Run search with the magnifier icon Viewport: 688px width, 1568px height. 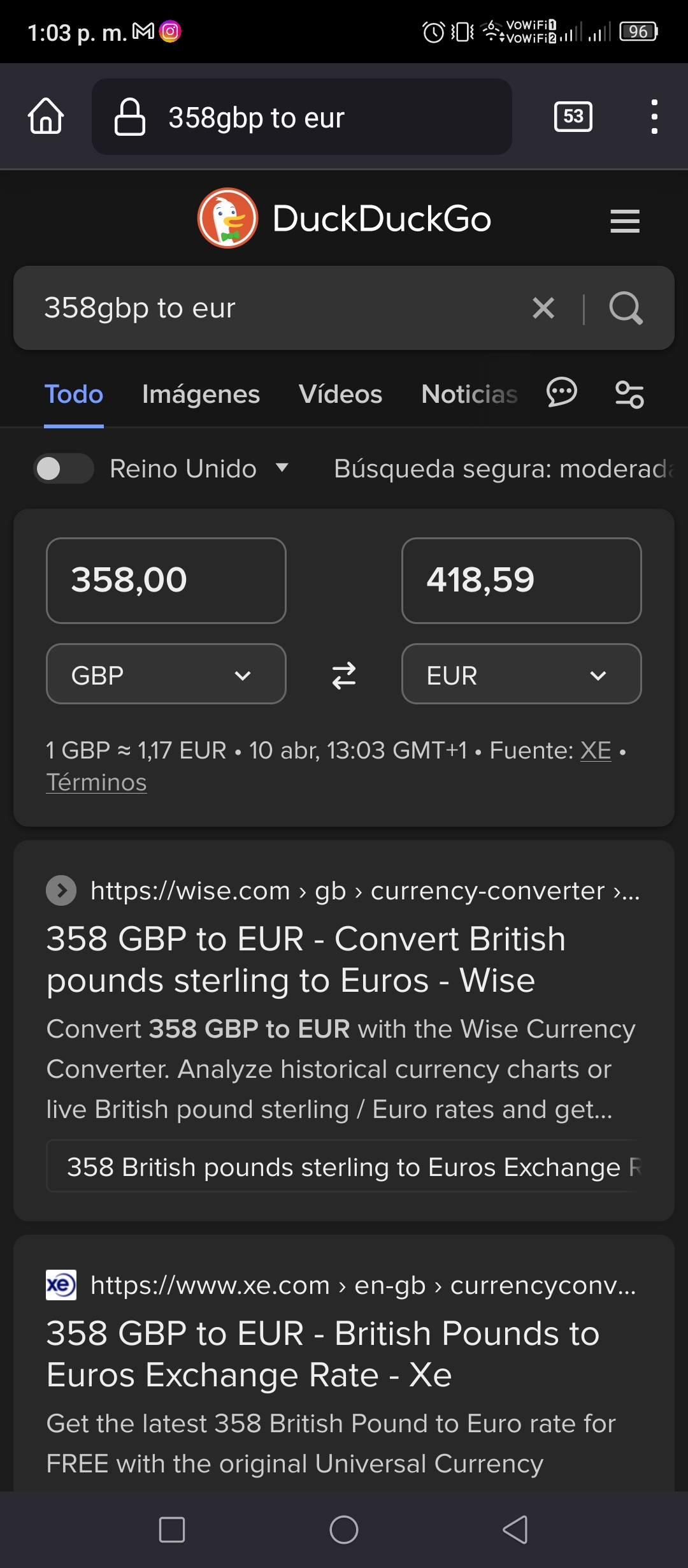tap(626, 308)
